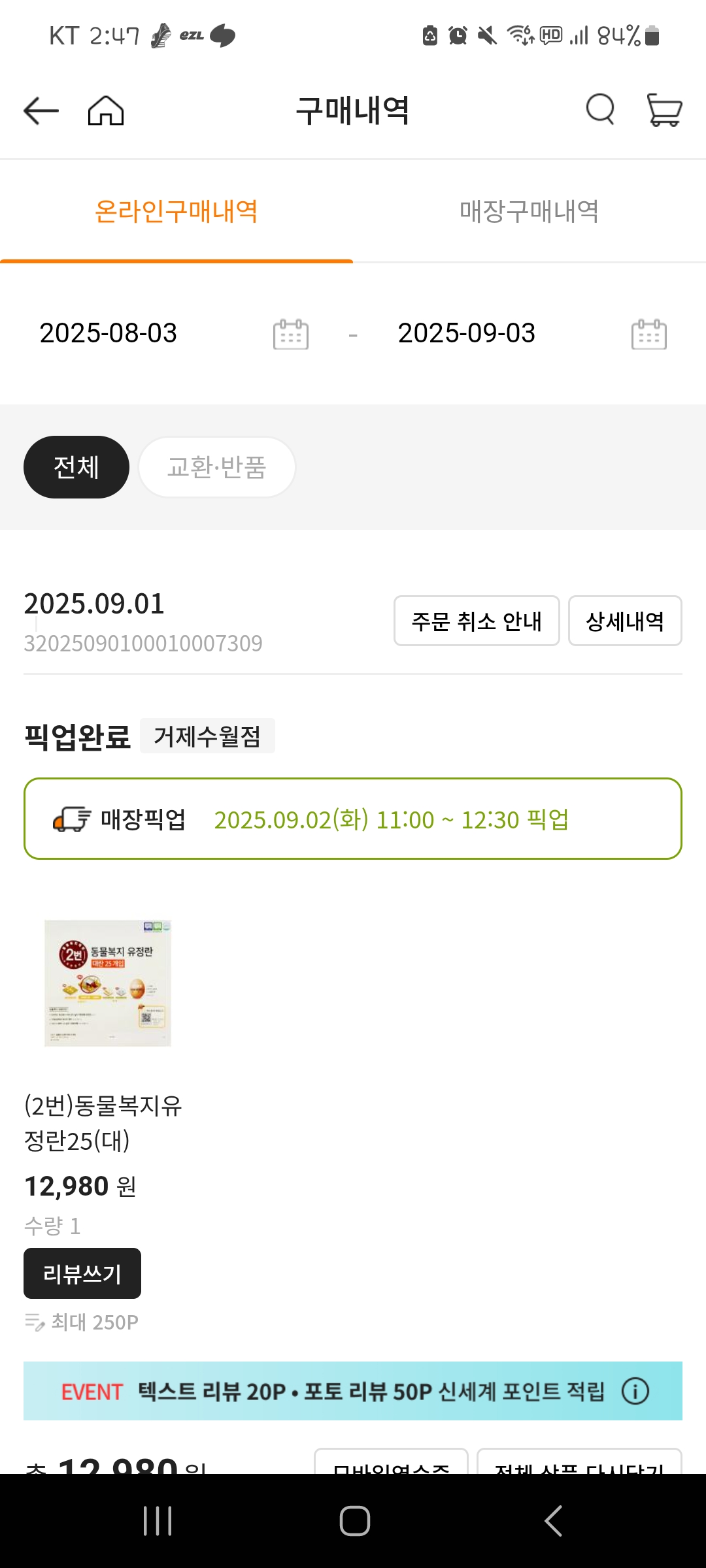Image resolution: width=706 pixels, height=1568 pixels.
Task: Tap the back arrow in the header
Action: pos(39,110)
